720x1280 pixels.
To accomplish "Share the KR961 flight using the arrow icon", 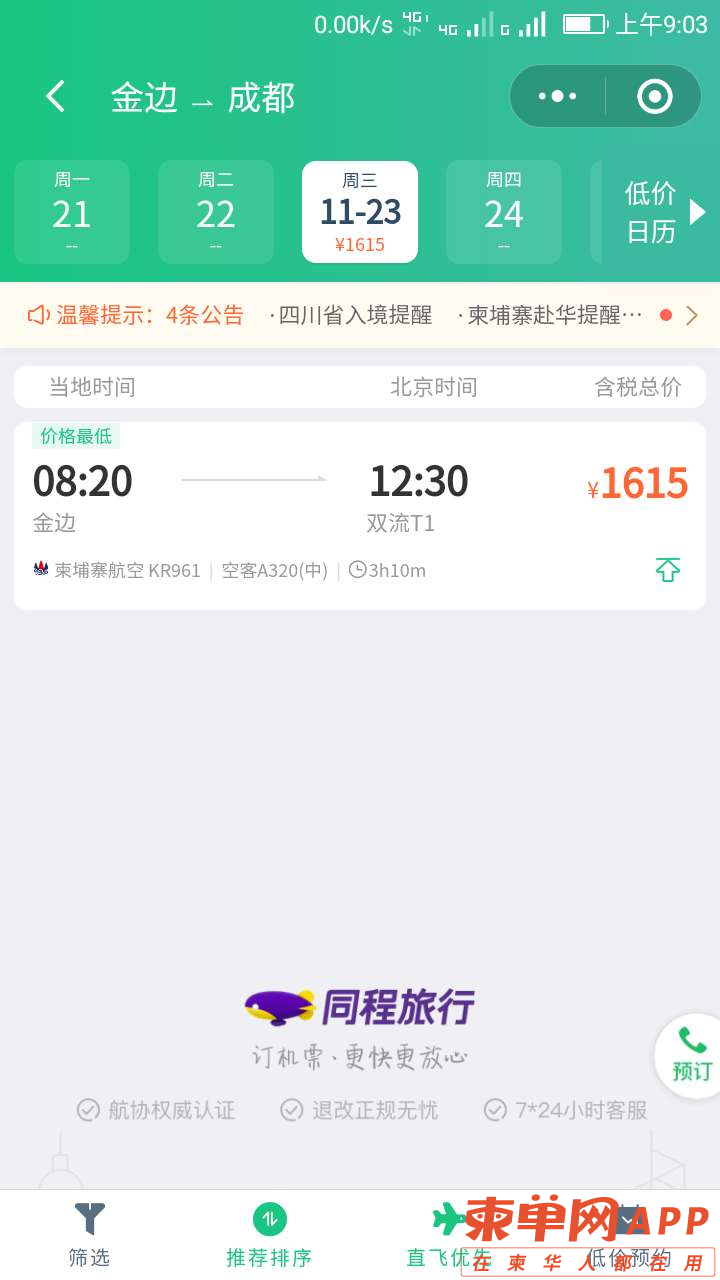I will pyautogui.click(x=667, y=570).
